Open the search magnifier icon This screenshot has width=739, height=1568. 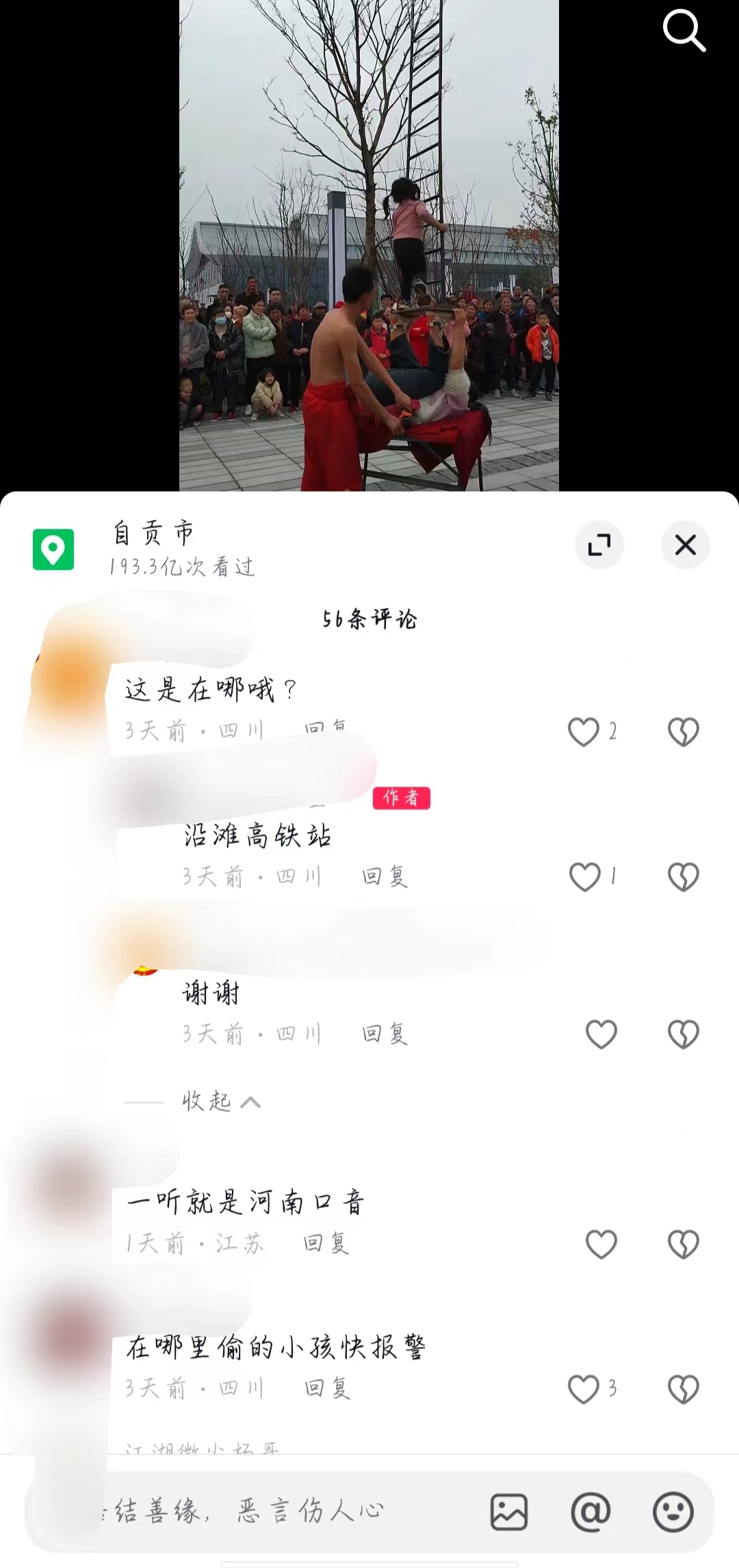(684, 30)
